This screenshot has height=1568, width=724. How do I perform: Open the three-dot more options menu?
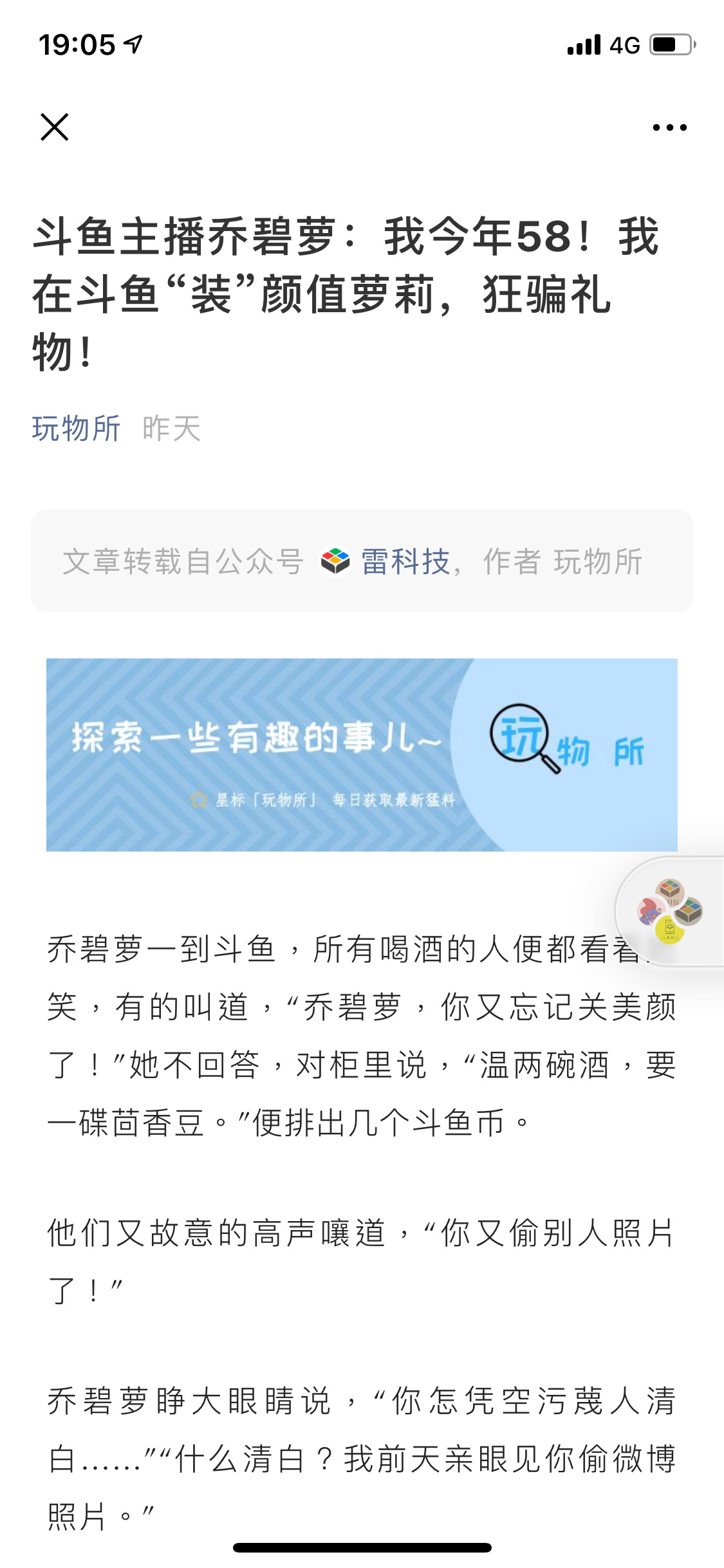pos(669,127)
